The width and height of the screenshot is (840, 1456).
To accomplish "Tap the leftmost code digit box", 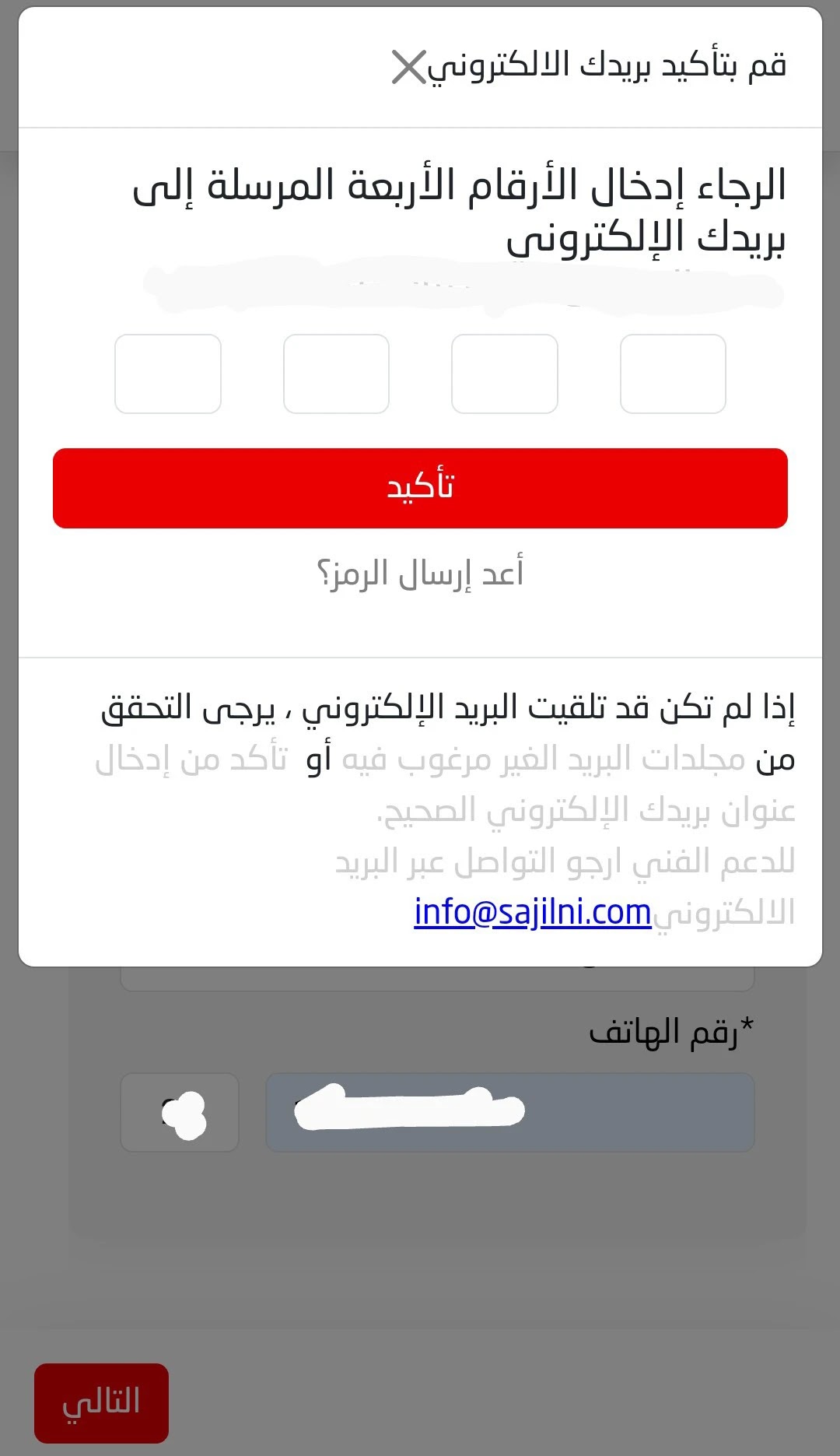I will (168, 374).
